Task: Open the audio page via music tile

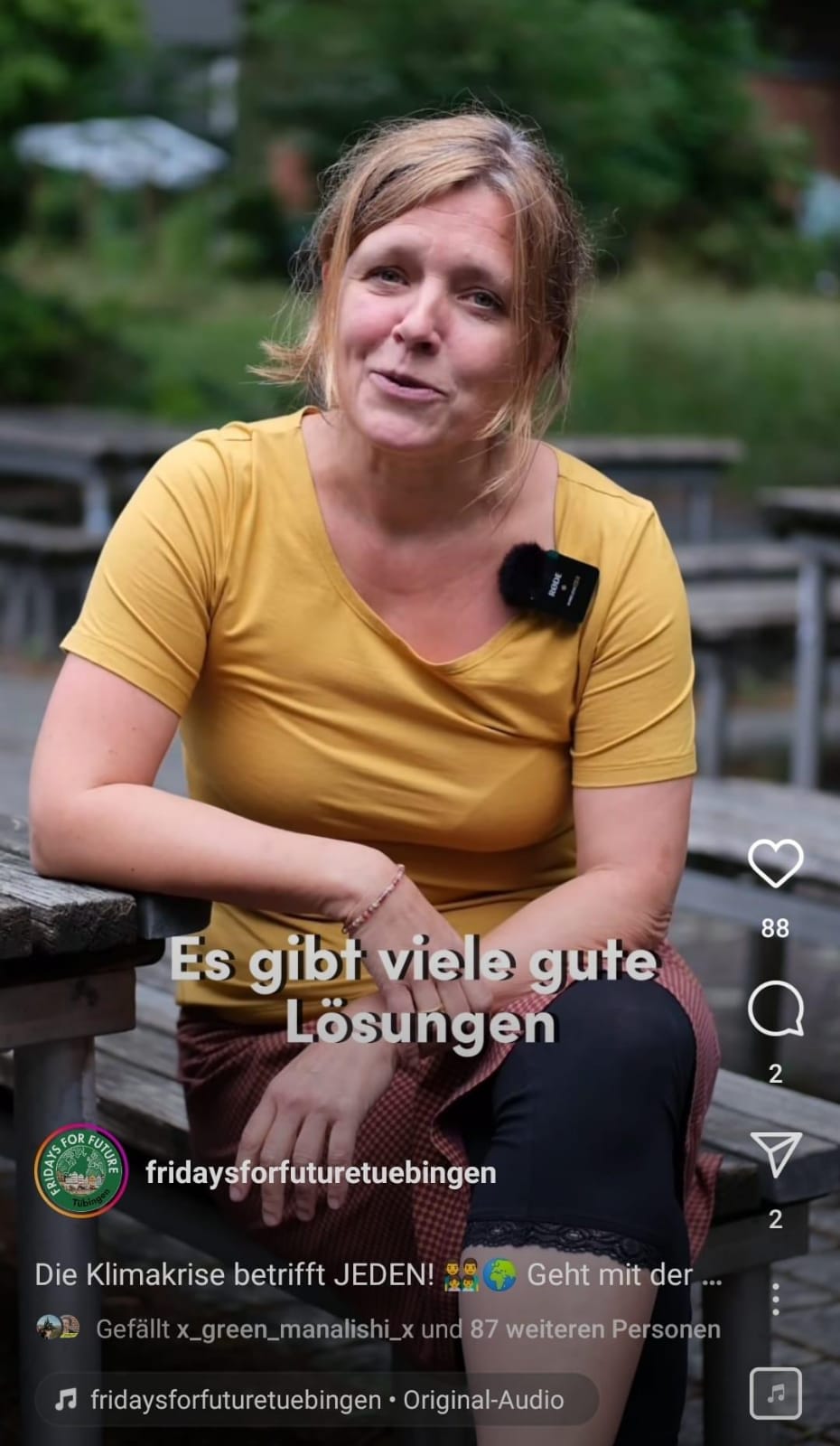Action: [775, 1393]
